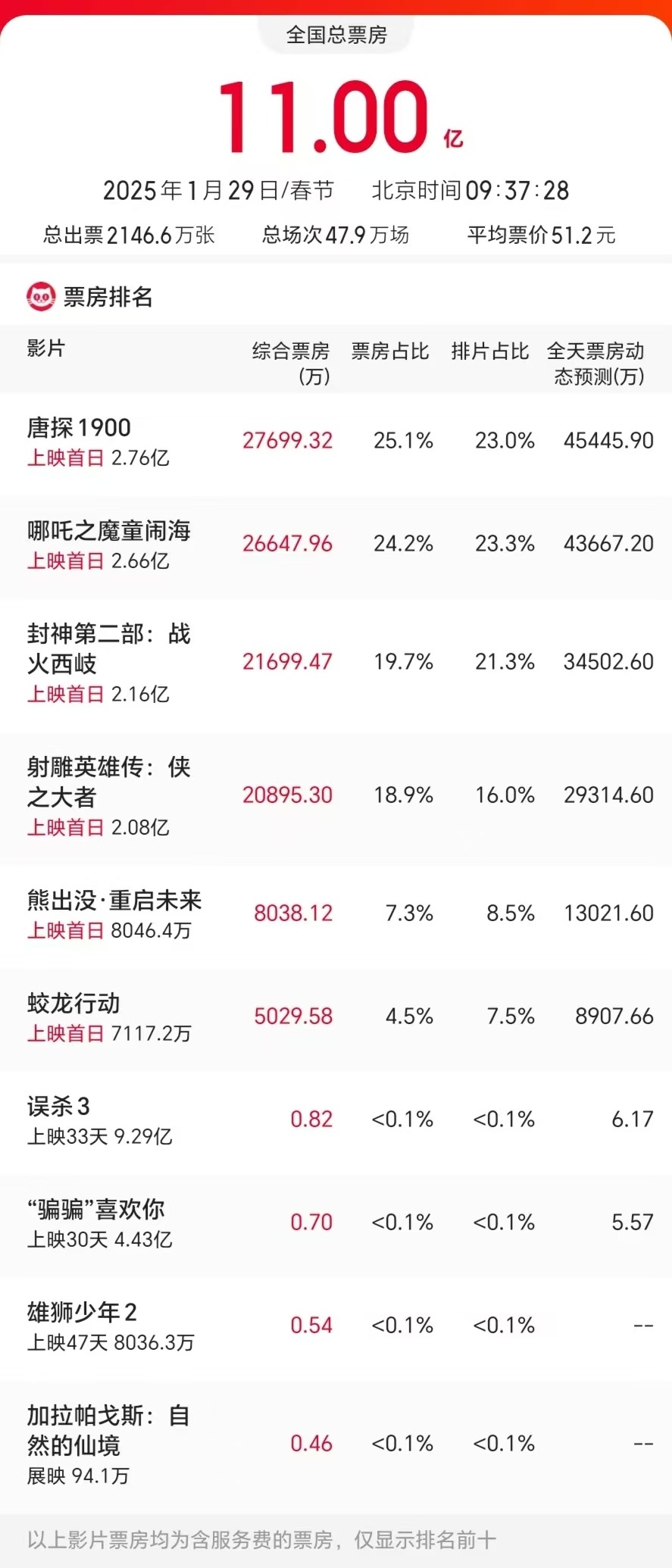Click 误杀3 box office value 0.82
The height and width of the screenshot is (1568, 672).
pyautogui.click(x=313, y=1119)
